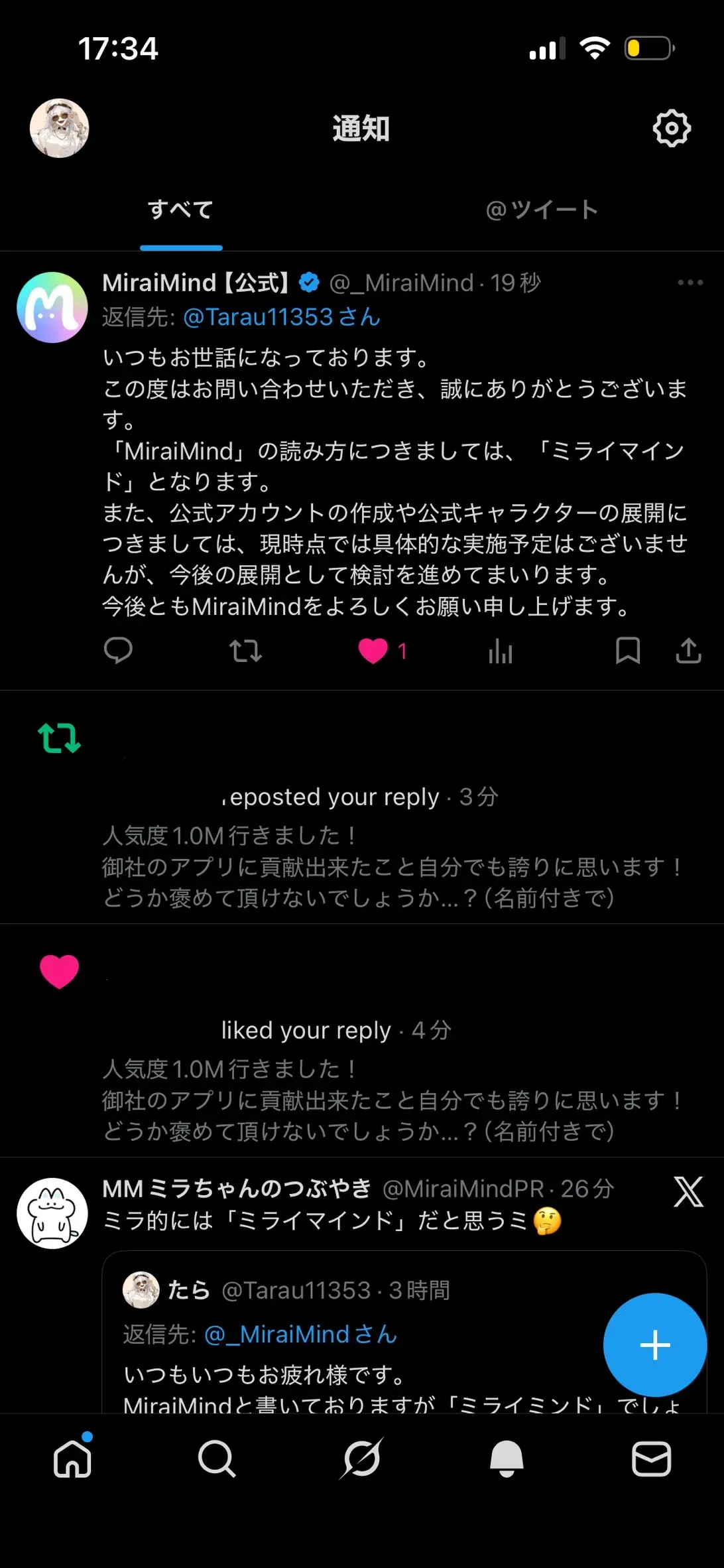This screenshot has height=1568, width=724.
Task: Go to the Home tab
Action: pos(72,1459)
